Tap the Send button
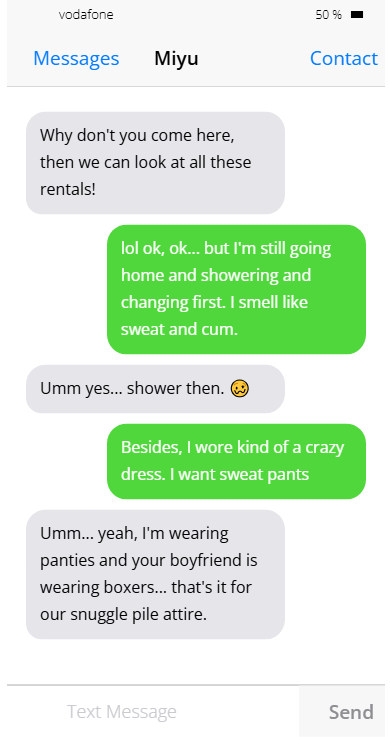 (351, 712)
